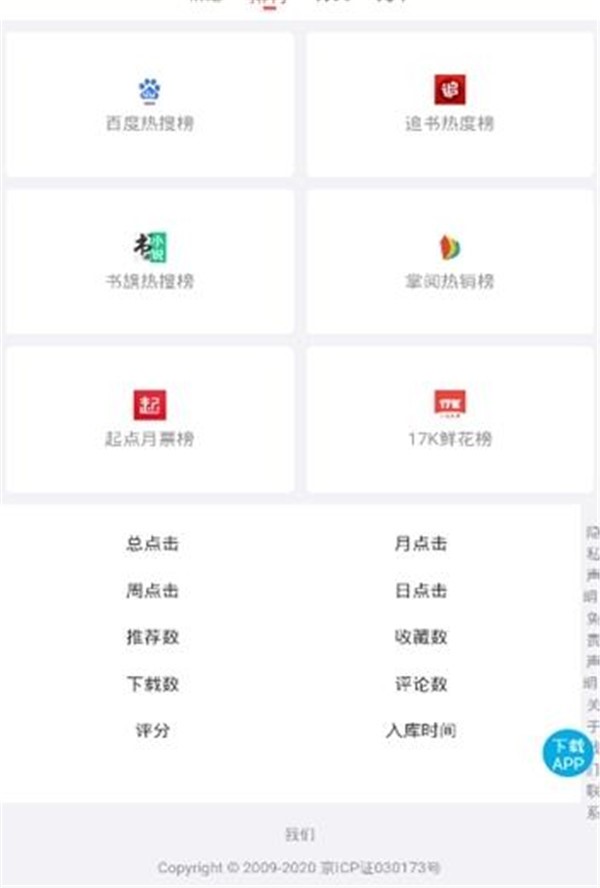Open the 17K鲜花榜 ranking card
This screenshot has height=888, width=600.
[450, 420]
